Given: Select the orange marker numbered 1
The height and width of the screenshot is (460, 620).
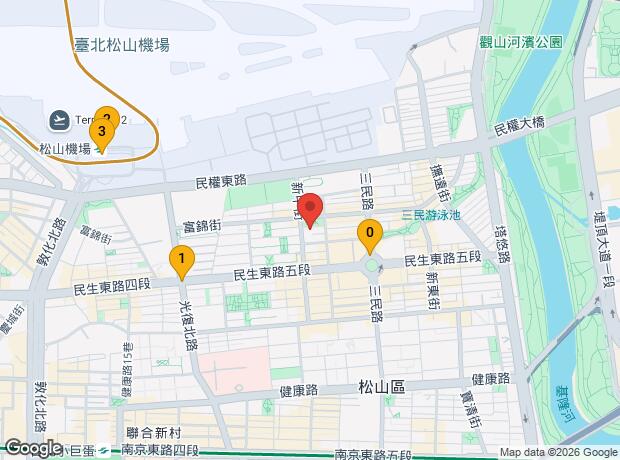Looking at the screenshot, I should point(181,261).
